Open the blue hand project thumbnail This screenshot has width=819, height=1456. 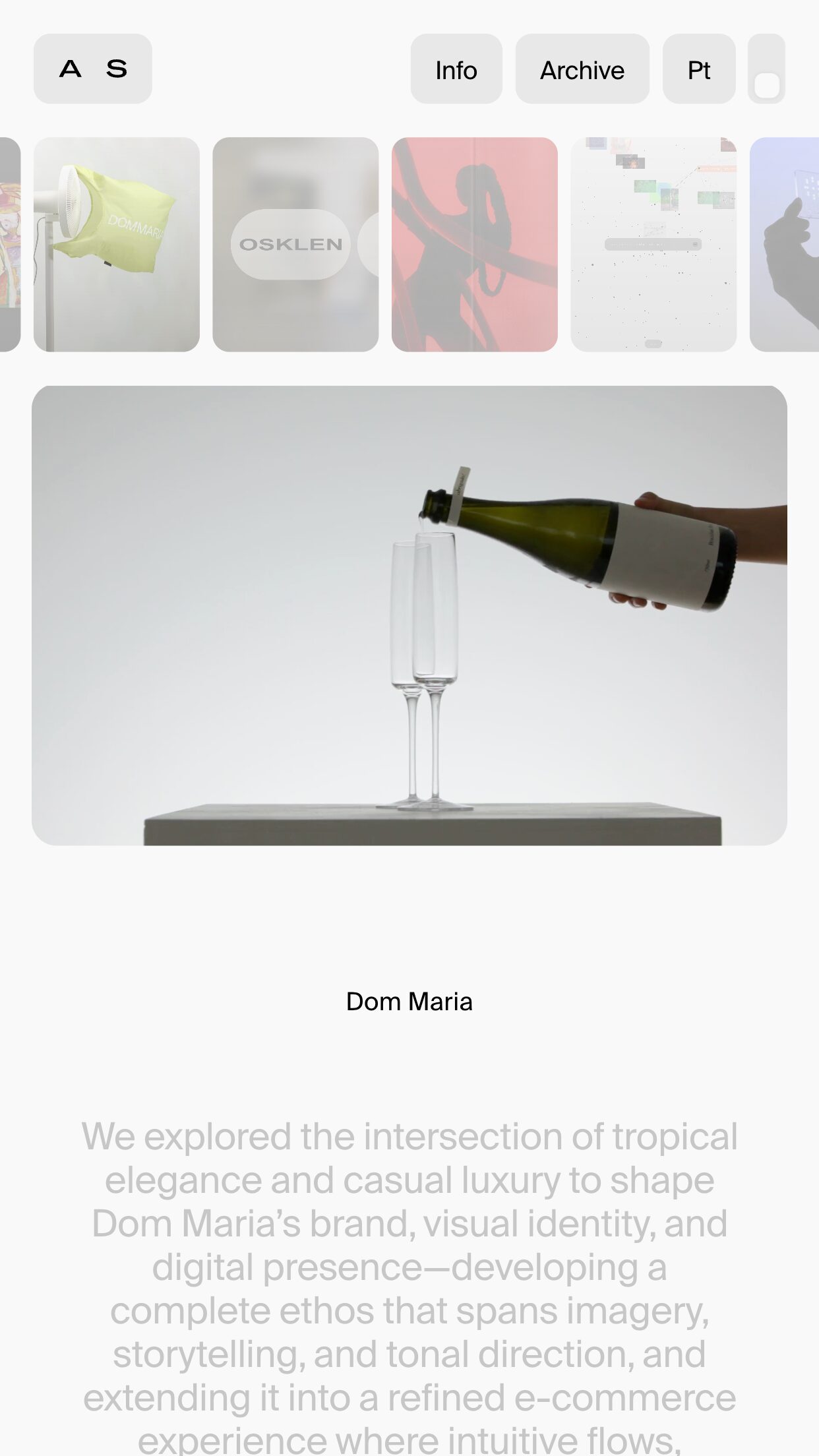point(785,244)
